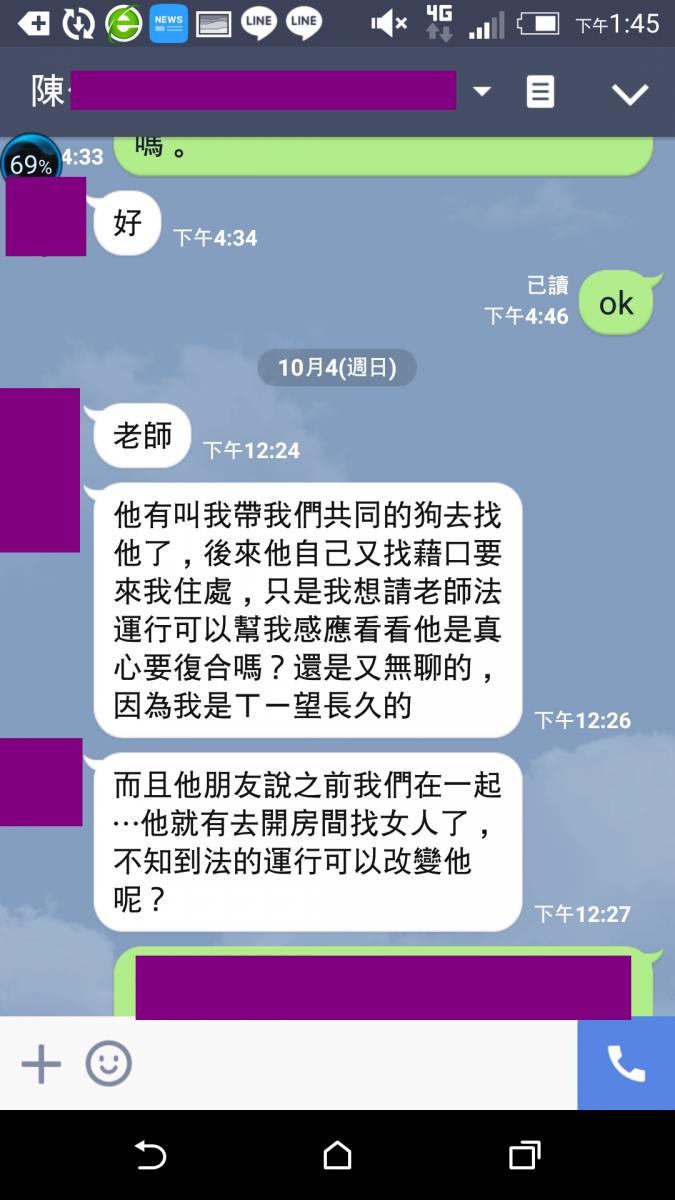Start a voice call with phone button

click(626, 1064)
